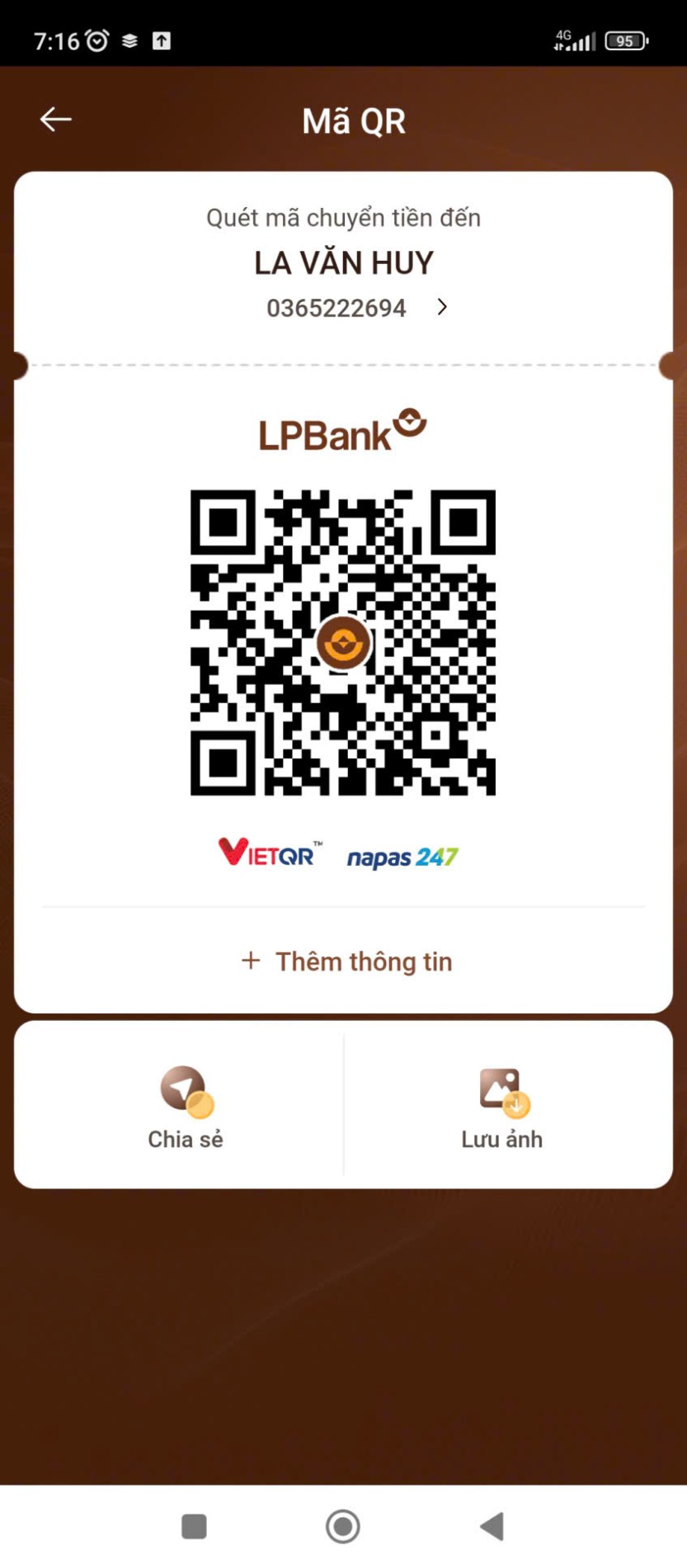This screenshot has width=687, height=1568.
Task: Go to the home screen
Action: tap(343, 1526)
